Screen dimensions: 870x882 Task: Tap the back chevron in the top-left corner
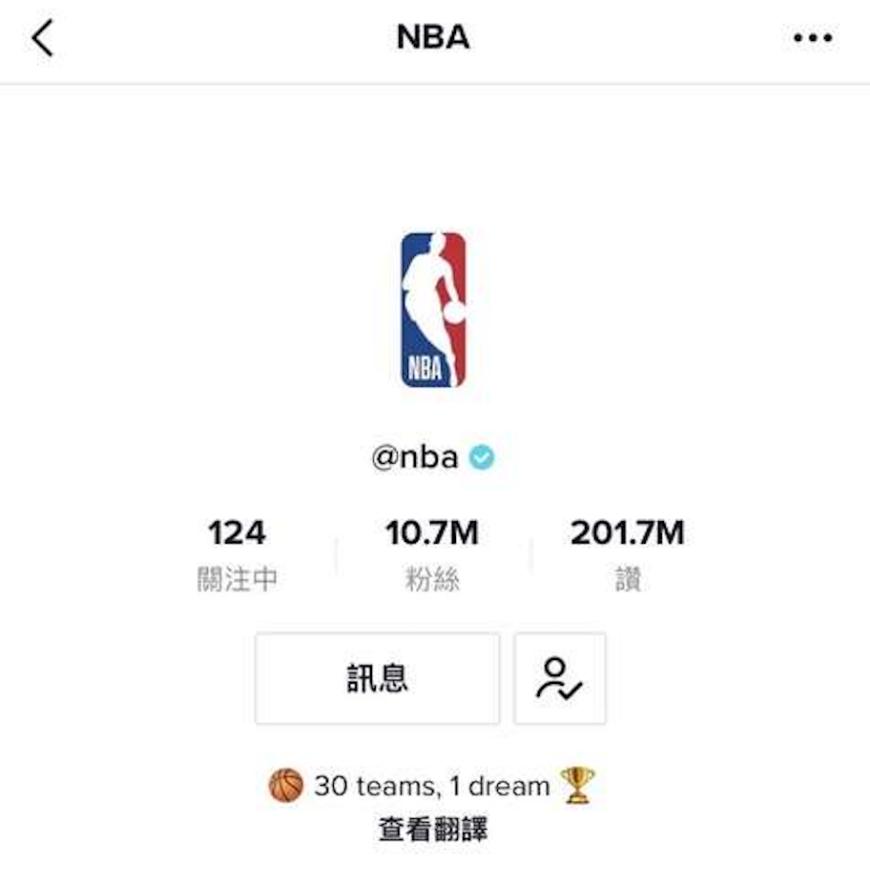42,36
